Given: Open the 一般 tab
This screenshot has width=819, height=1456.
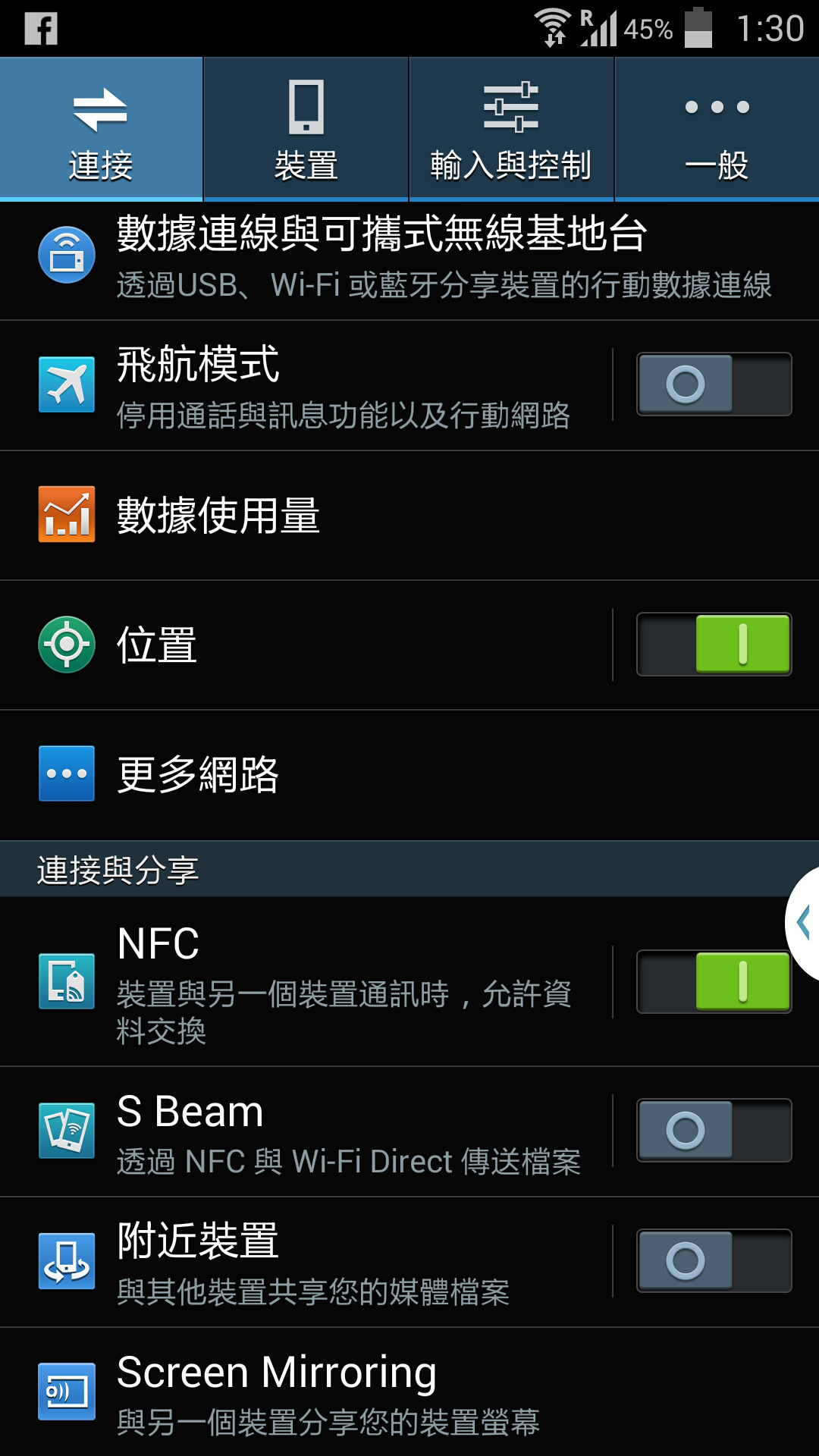Looking at the screenshot, I should pyautogui.click(x=717, y=129).
